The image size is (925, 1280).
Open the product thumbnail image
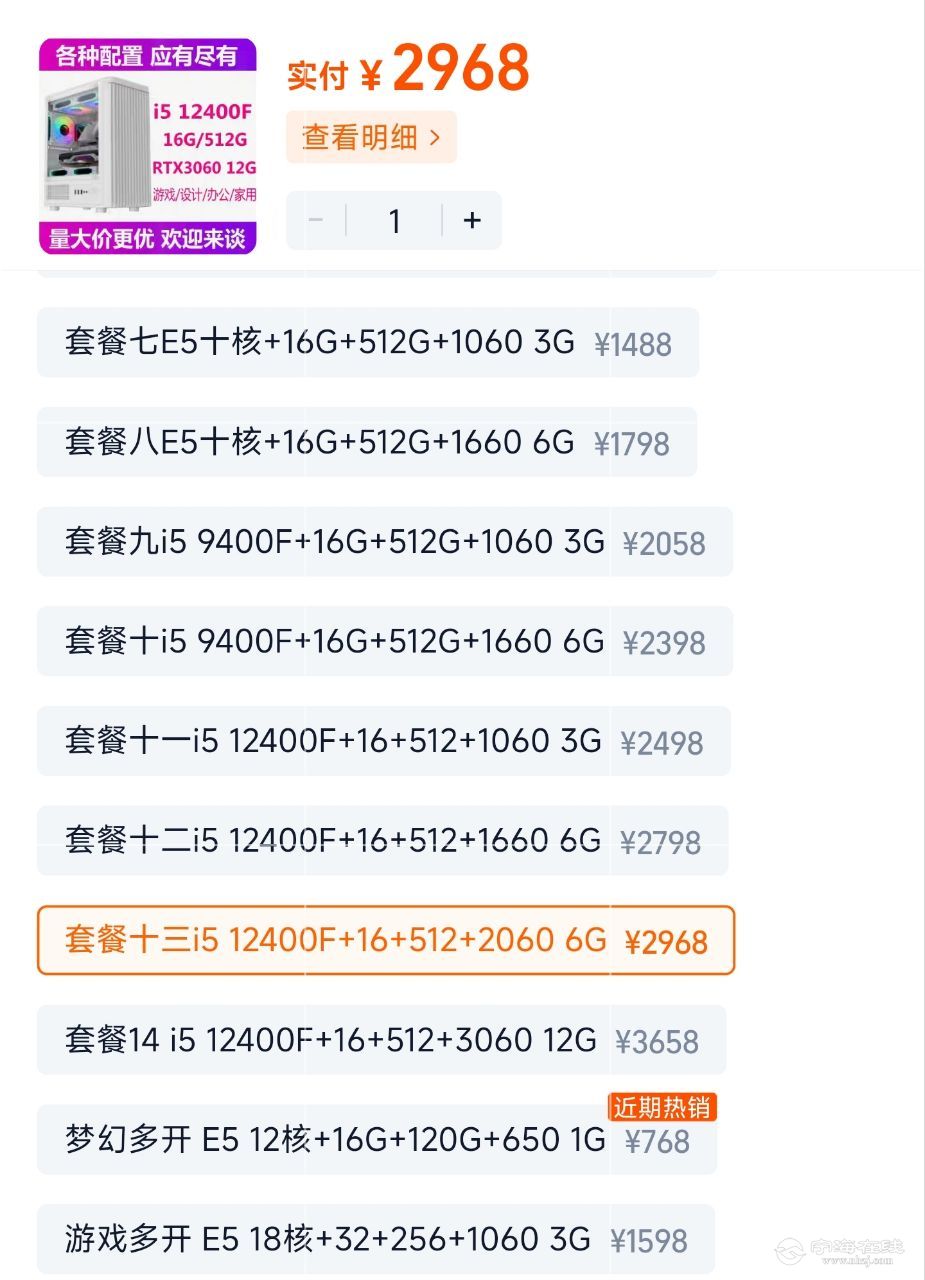tap(148, 146)
